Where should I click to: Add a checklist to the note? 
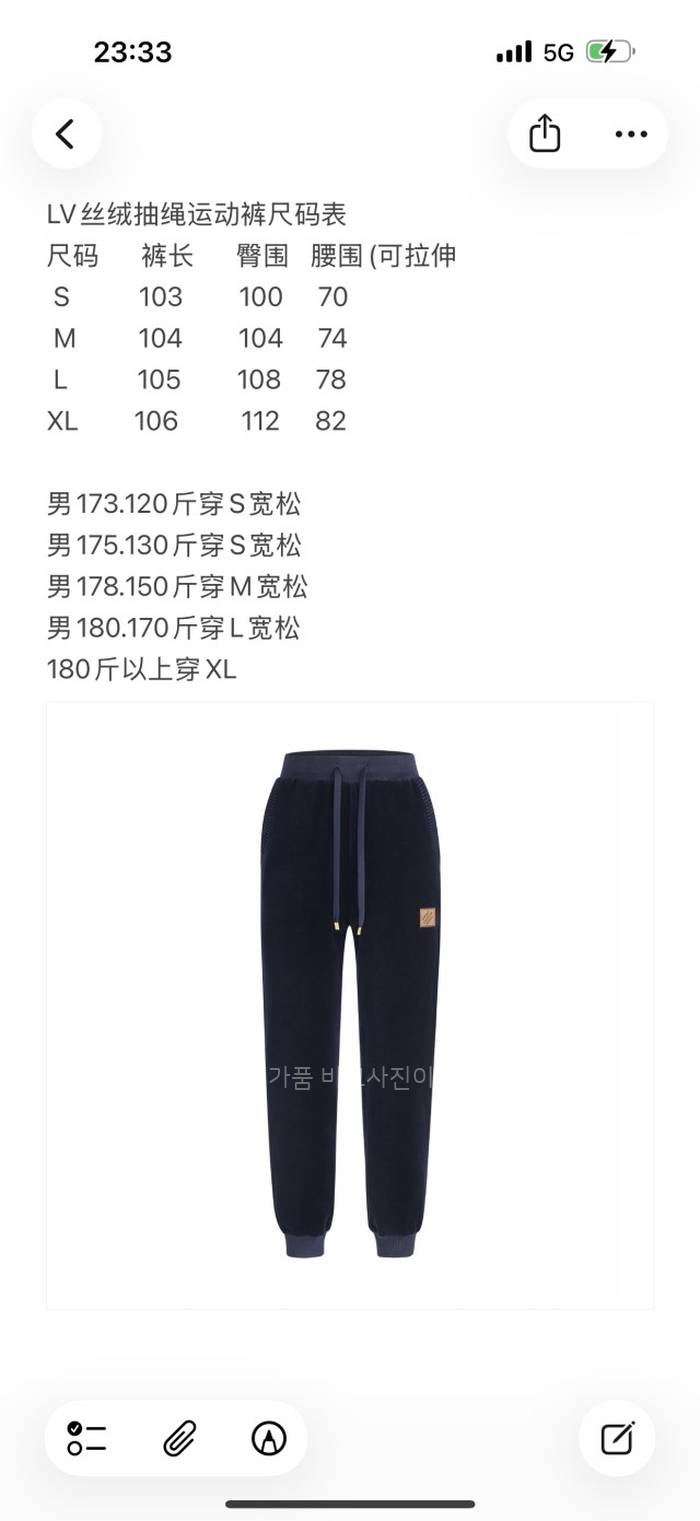[x=87, y=1438]
